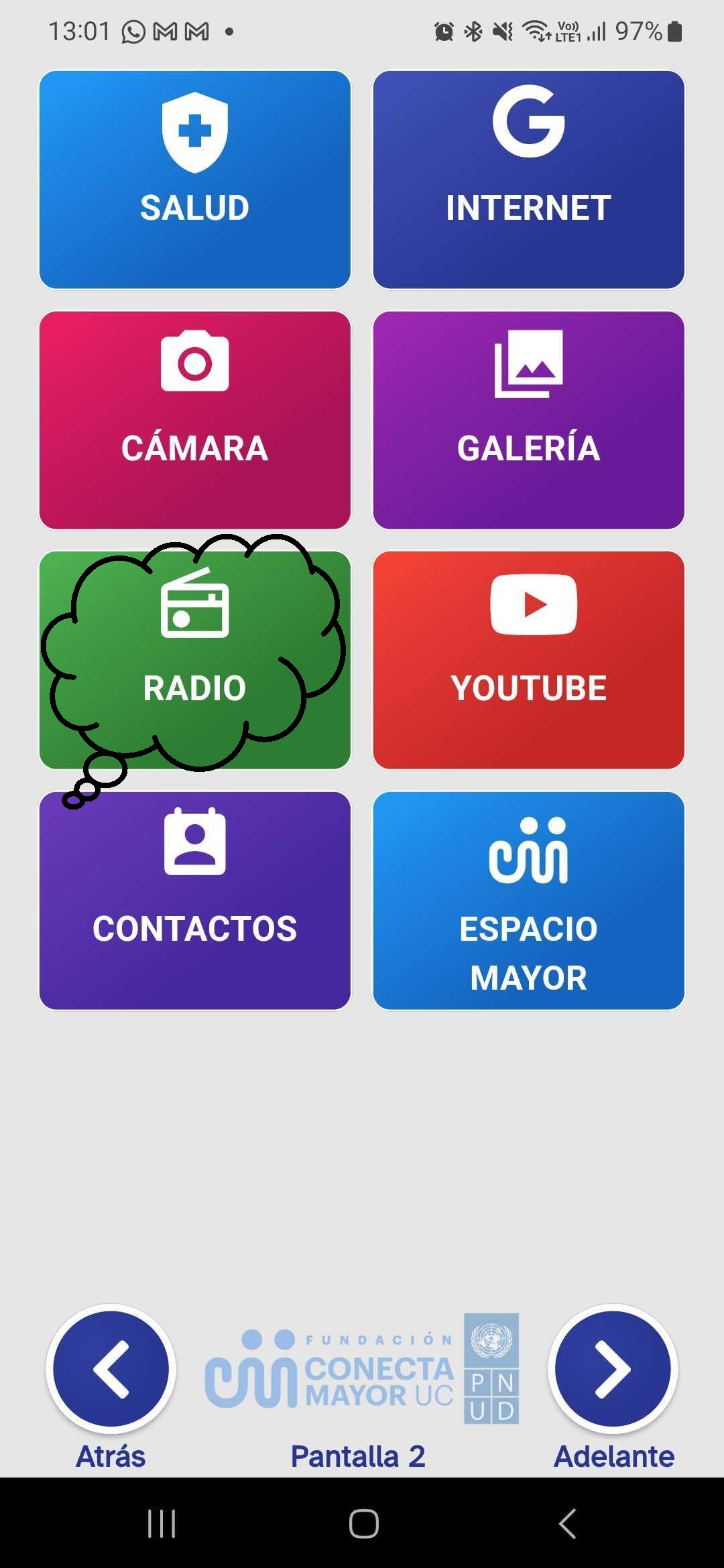Start the RADIO tile
The image size is (724, 1568).
[194, 660]
